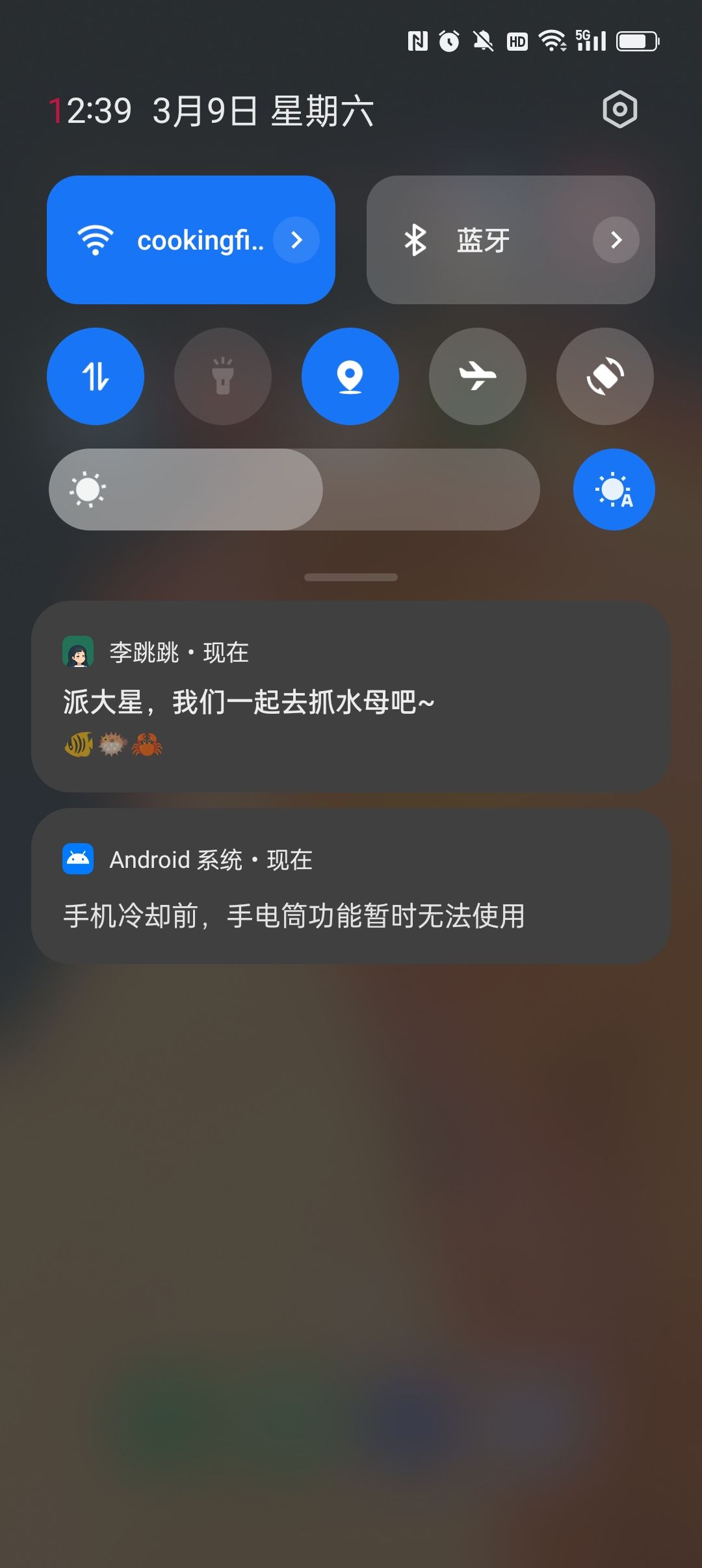The width and height of the screenshot is (702, 1568).
Task: Tap the flashlight toggle
Action: [223, 376]
